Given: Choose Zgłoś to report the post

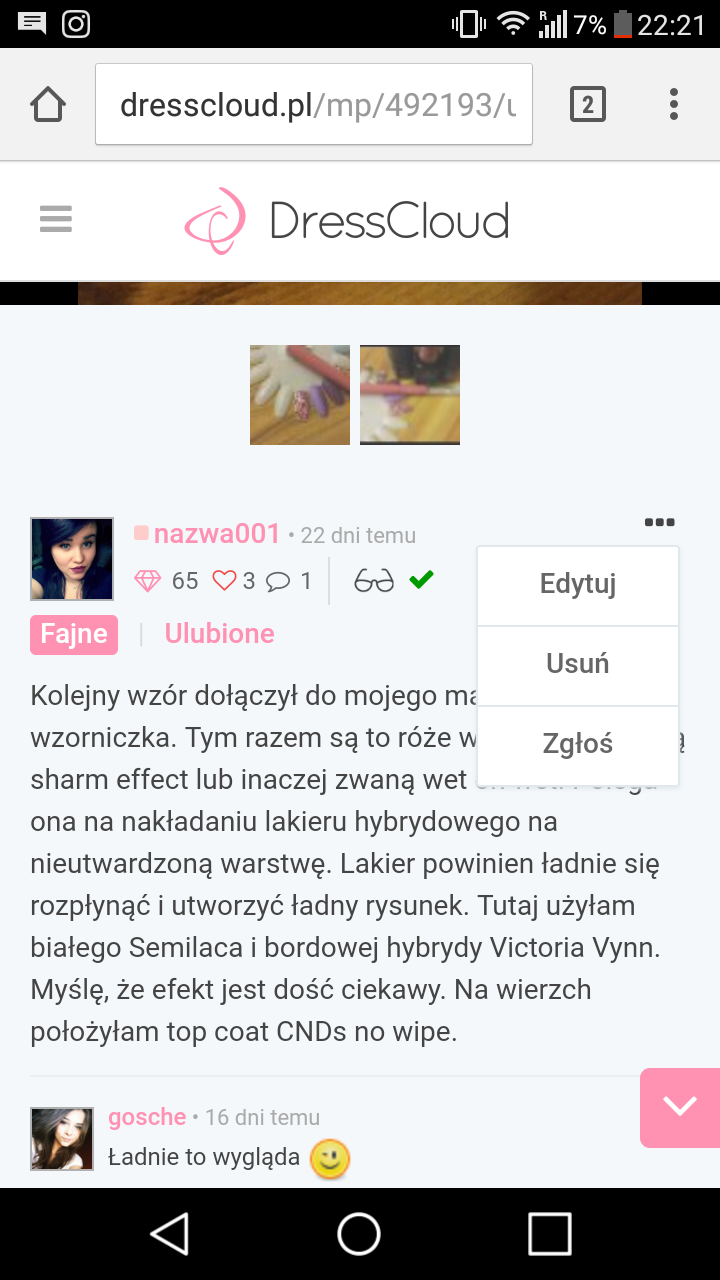Looking at the screenshot, I should pos(577,743).
